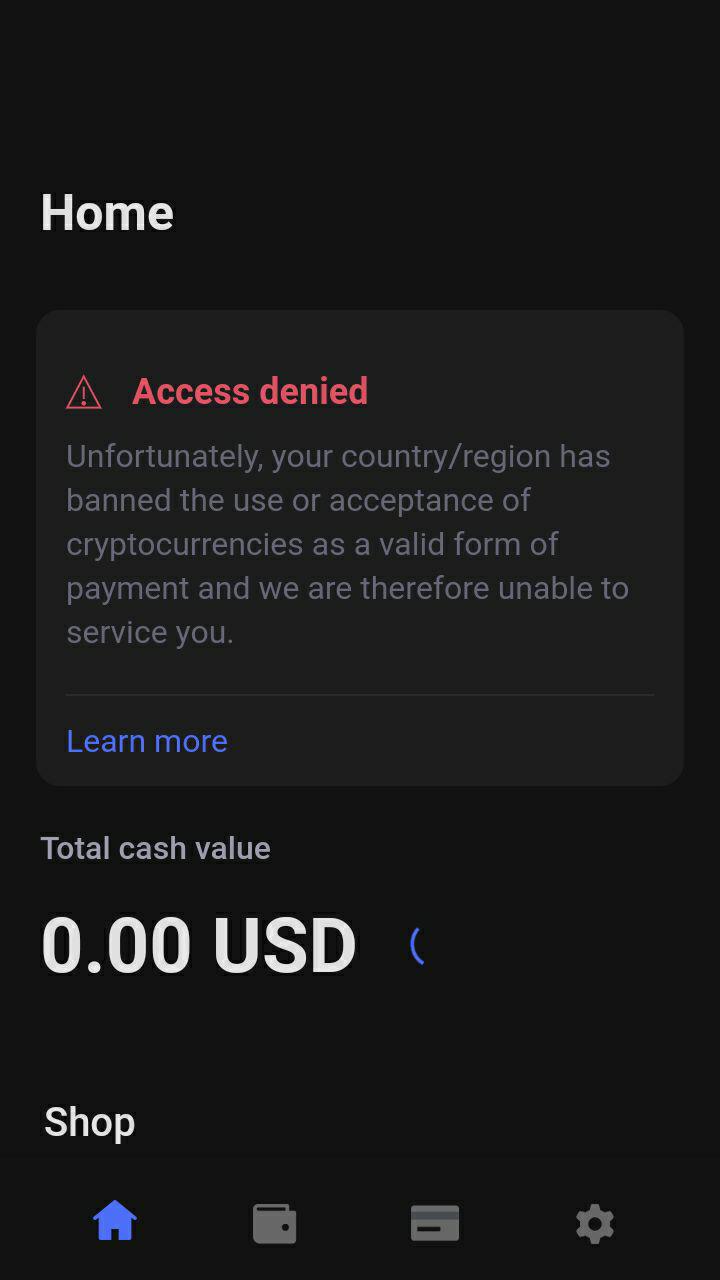Switch to the Home tab
720x1280 pixels.
115,1222
